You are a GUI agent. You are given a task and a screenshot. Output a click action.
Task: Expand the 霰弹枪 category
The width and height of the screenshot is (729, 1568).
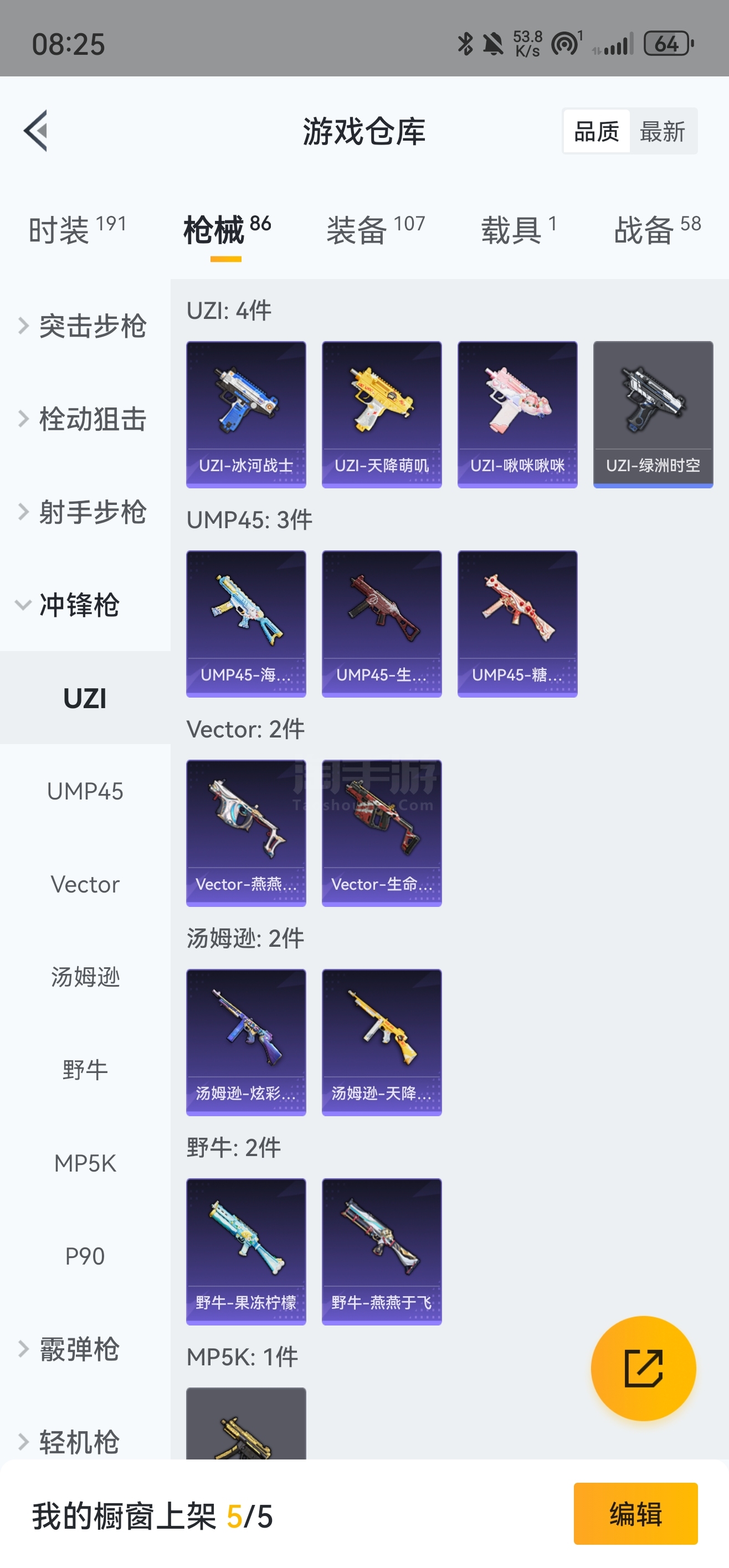point(79,1349)
